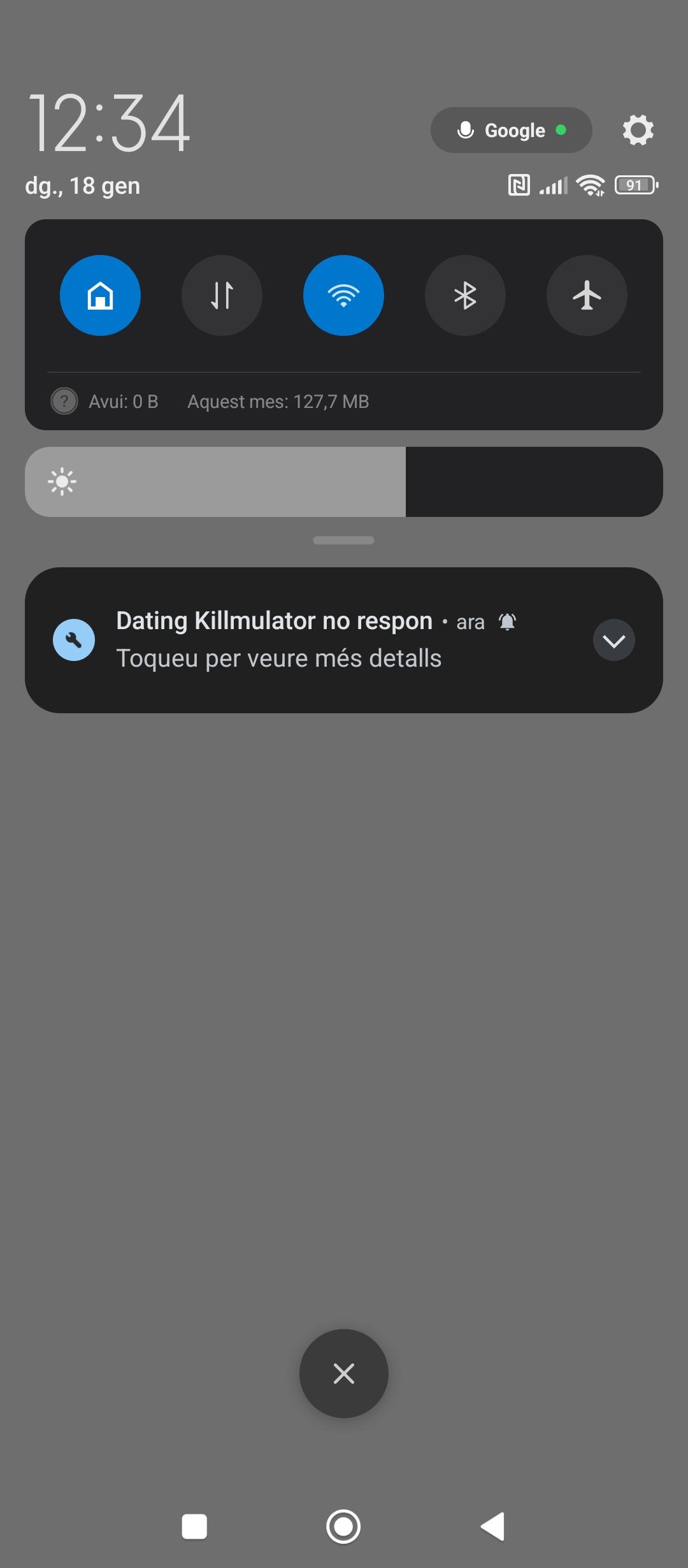Open settings via the gear icon

[638, 130]
